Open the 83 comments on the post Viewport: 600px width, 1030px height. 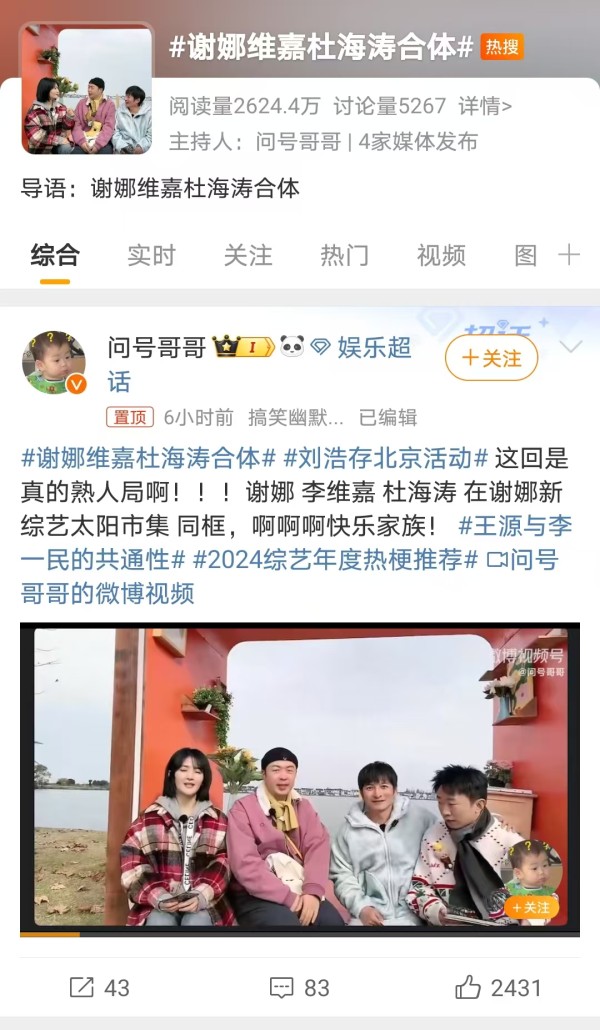coord(300,988)
